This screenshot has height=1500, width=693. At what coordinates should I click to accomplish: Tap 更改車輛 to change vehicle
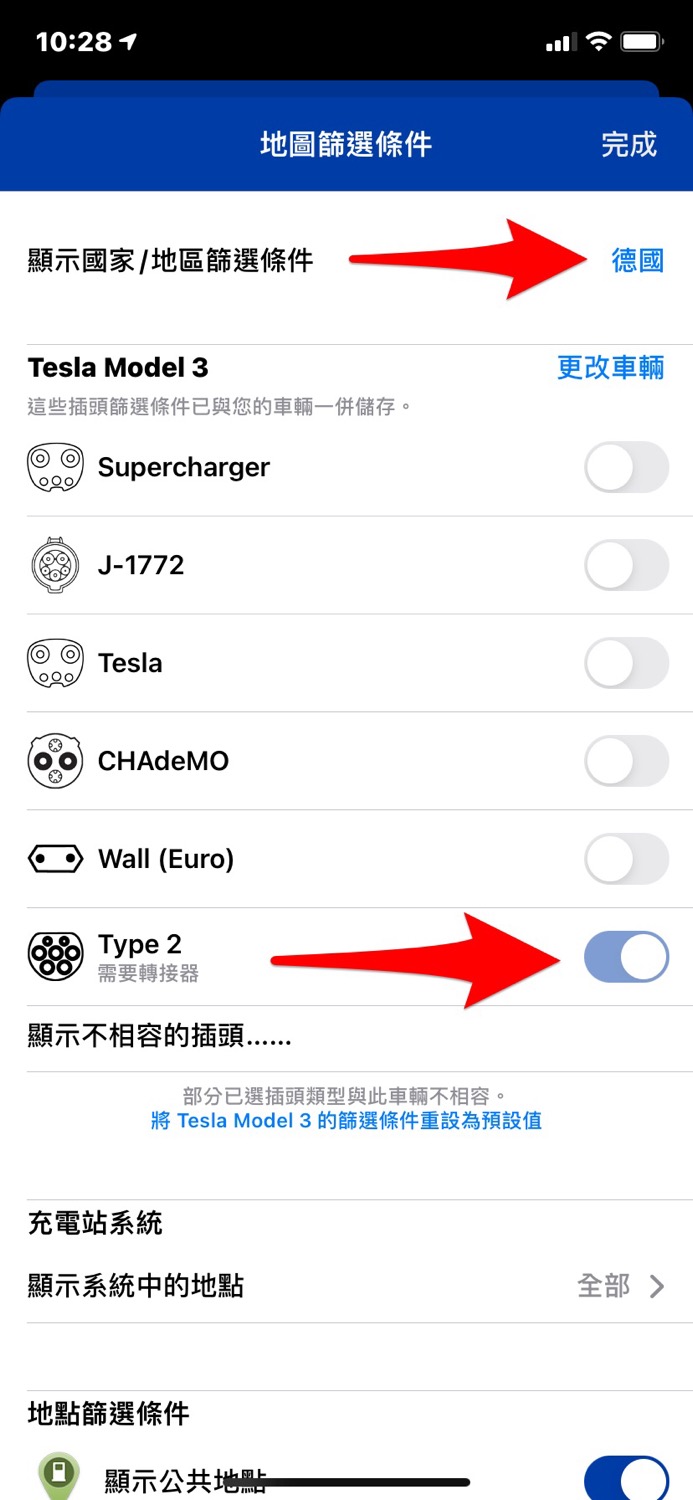pyautogui.click(x=610, y=367)
